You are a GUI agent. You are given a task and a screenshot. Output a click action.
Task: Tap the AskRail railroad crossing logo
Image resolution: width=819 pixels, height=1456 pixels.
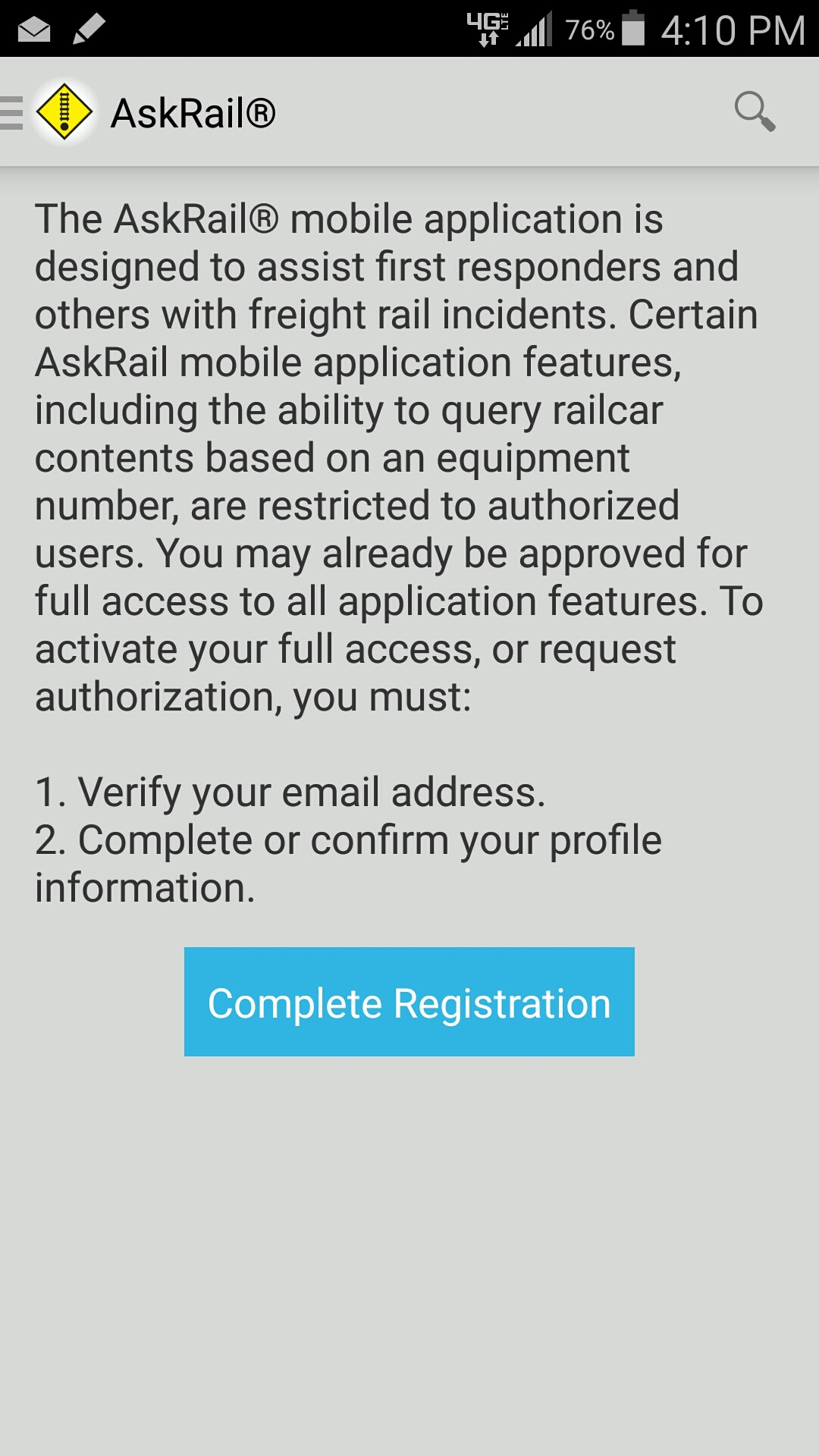[64, 112]
